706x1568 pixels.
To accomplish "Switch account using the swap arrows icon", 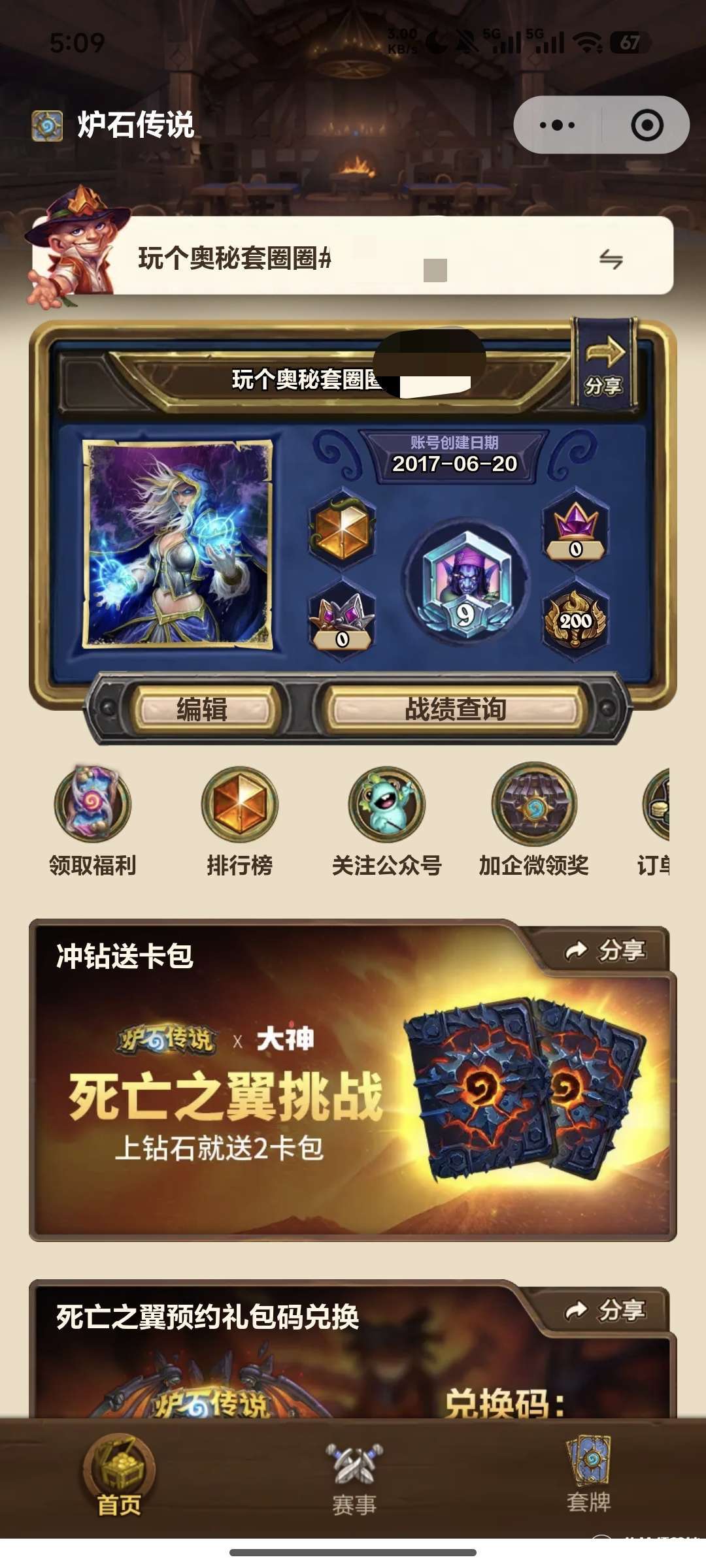I will point(611,259).
